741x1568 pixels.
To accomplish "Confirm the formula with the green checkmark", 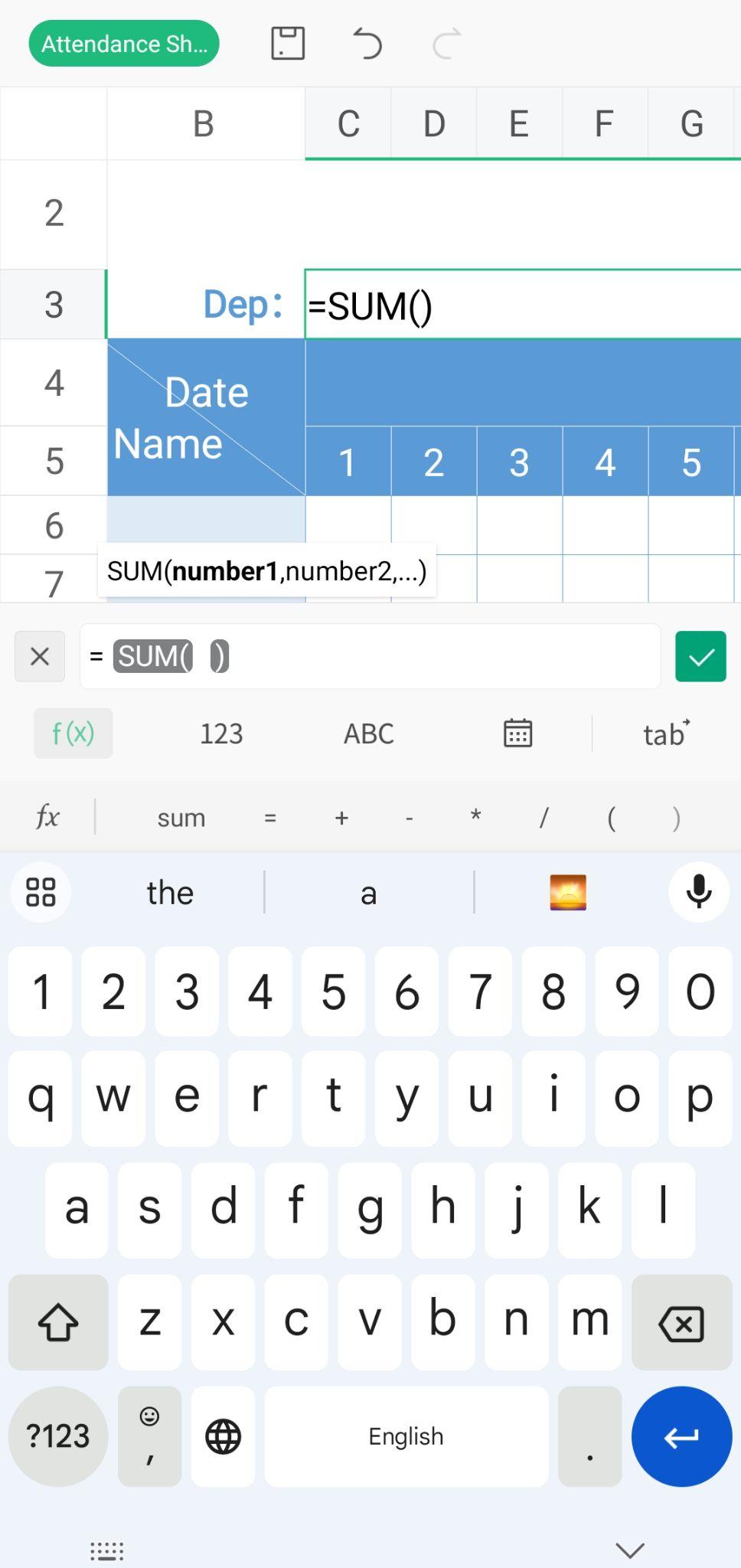I will click(700, 656).
